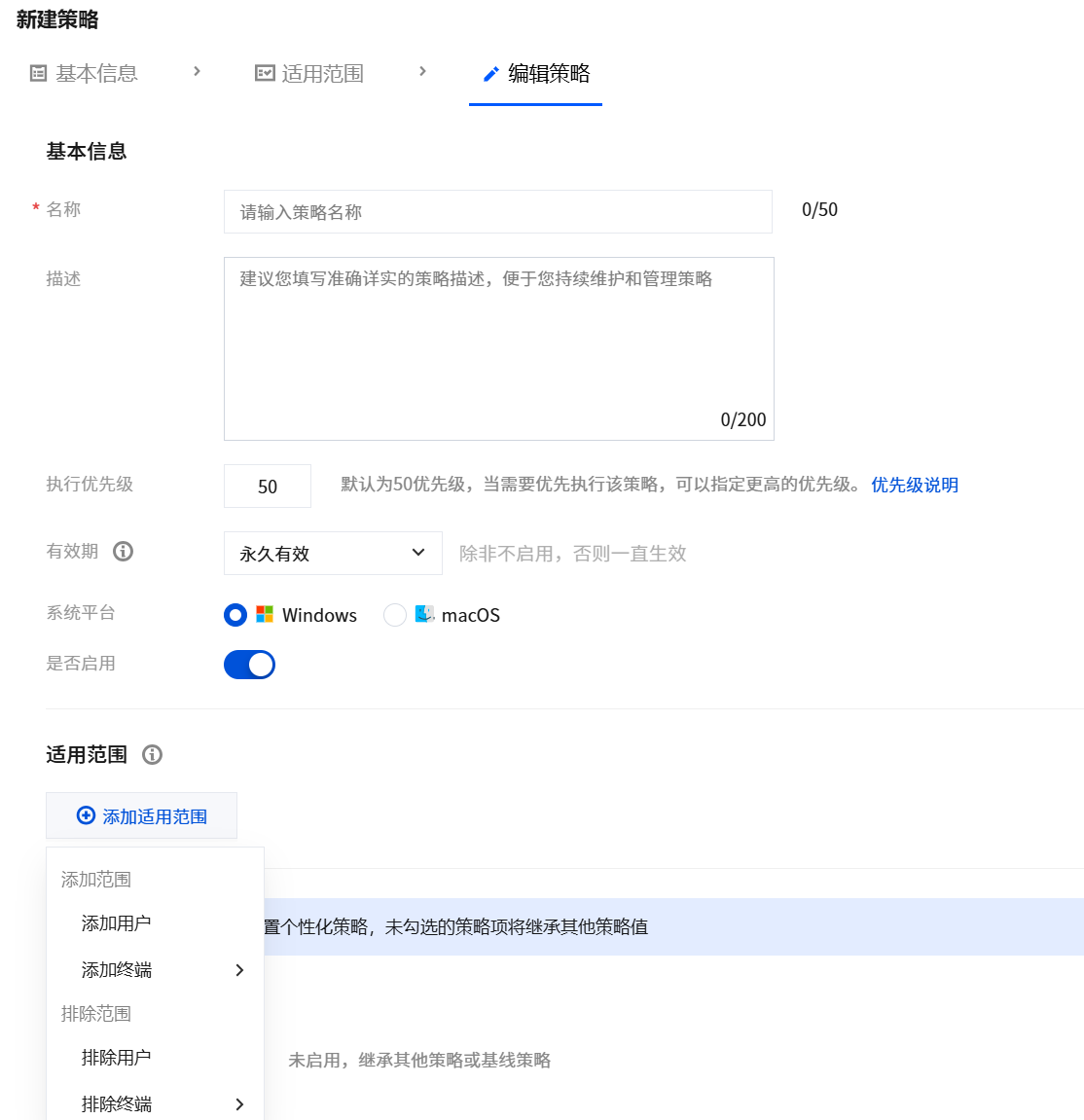Switch to the 基本信息 step tab
The width and height of the screenshot is (1084, 1120).
point(85,74)
